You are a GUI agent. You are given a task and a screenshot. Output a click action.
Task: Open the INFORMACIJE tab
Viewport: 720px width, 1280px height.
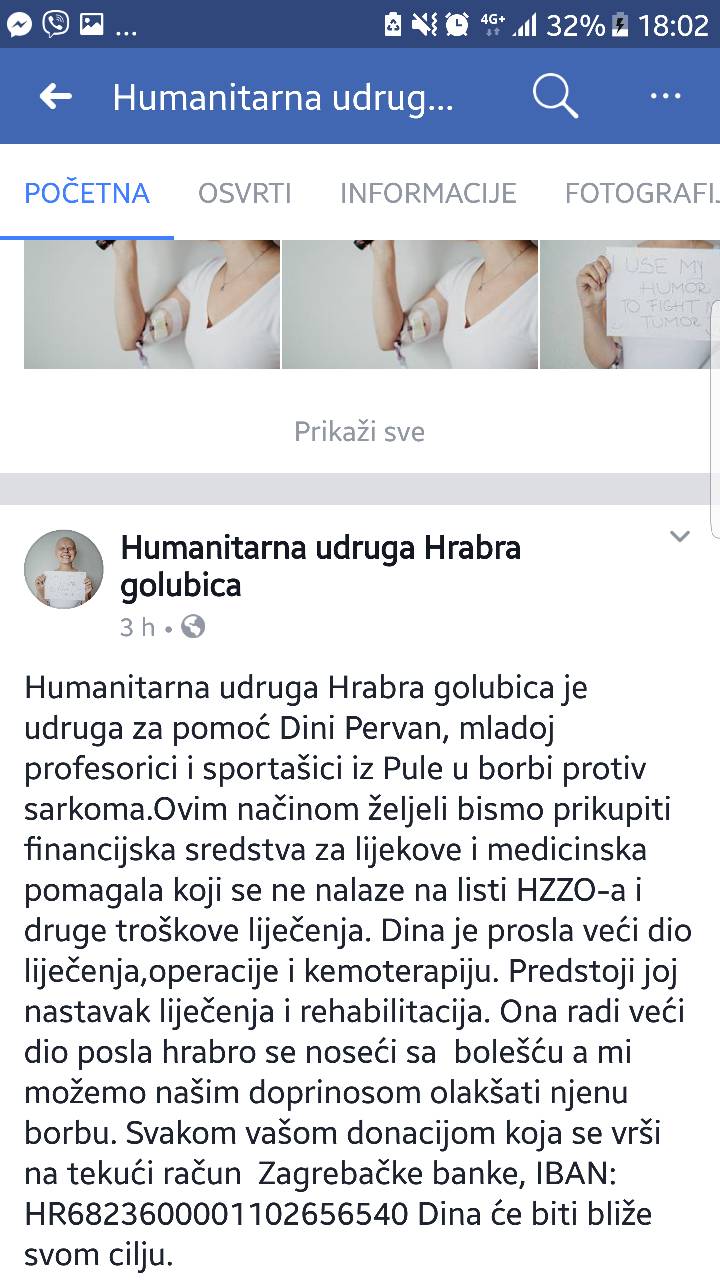pos(428,193)
